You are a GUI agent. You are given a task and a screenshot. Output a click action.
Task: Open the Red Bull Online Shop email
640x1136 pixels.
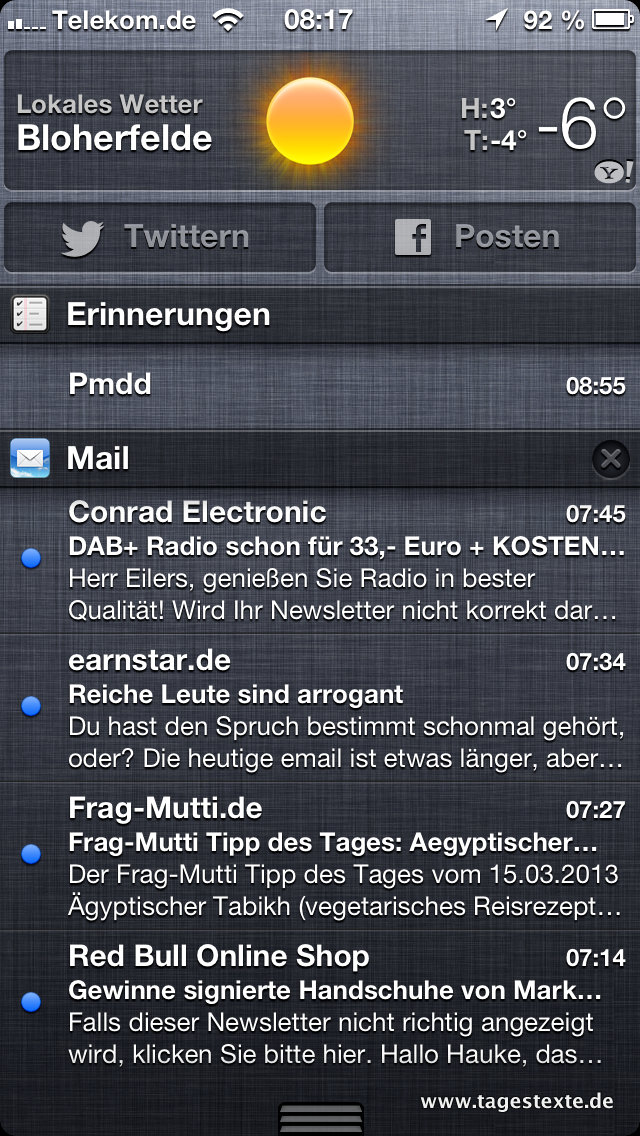[x=320, y=1003]
